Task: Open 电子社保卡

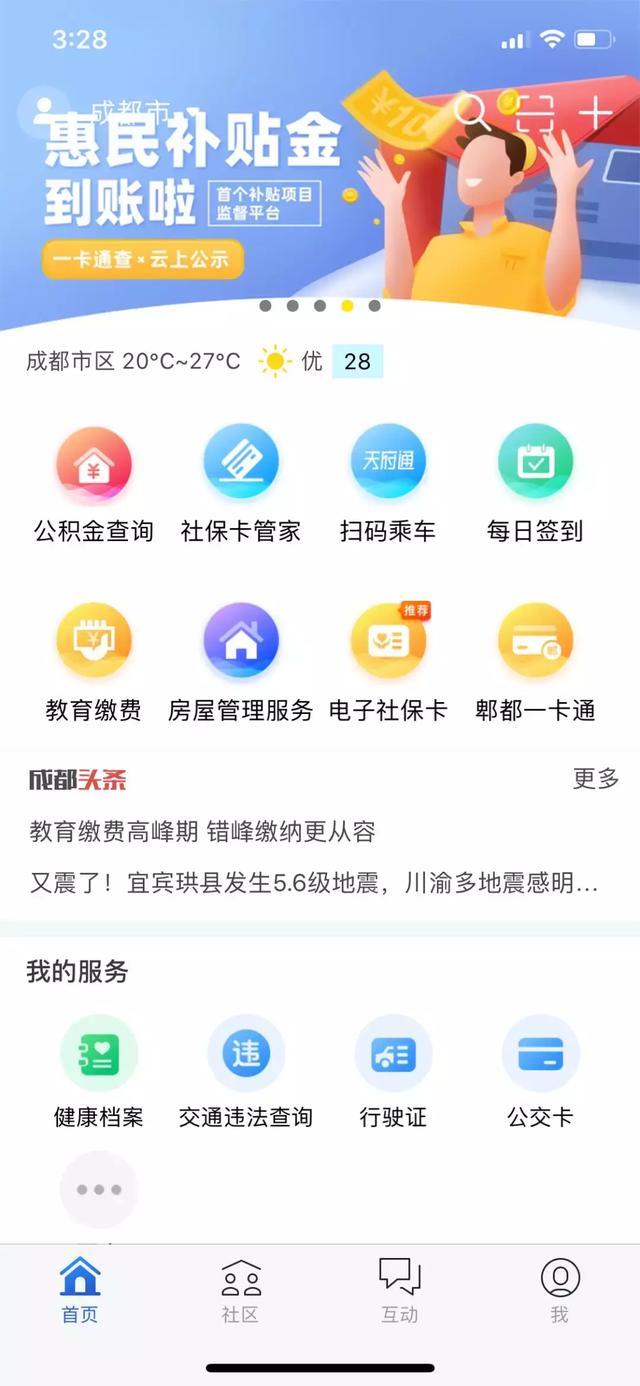Action: [x=388, y=664]
